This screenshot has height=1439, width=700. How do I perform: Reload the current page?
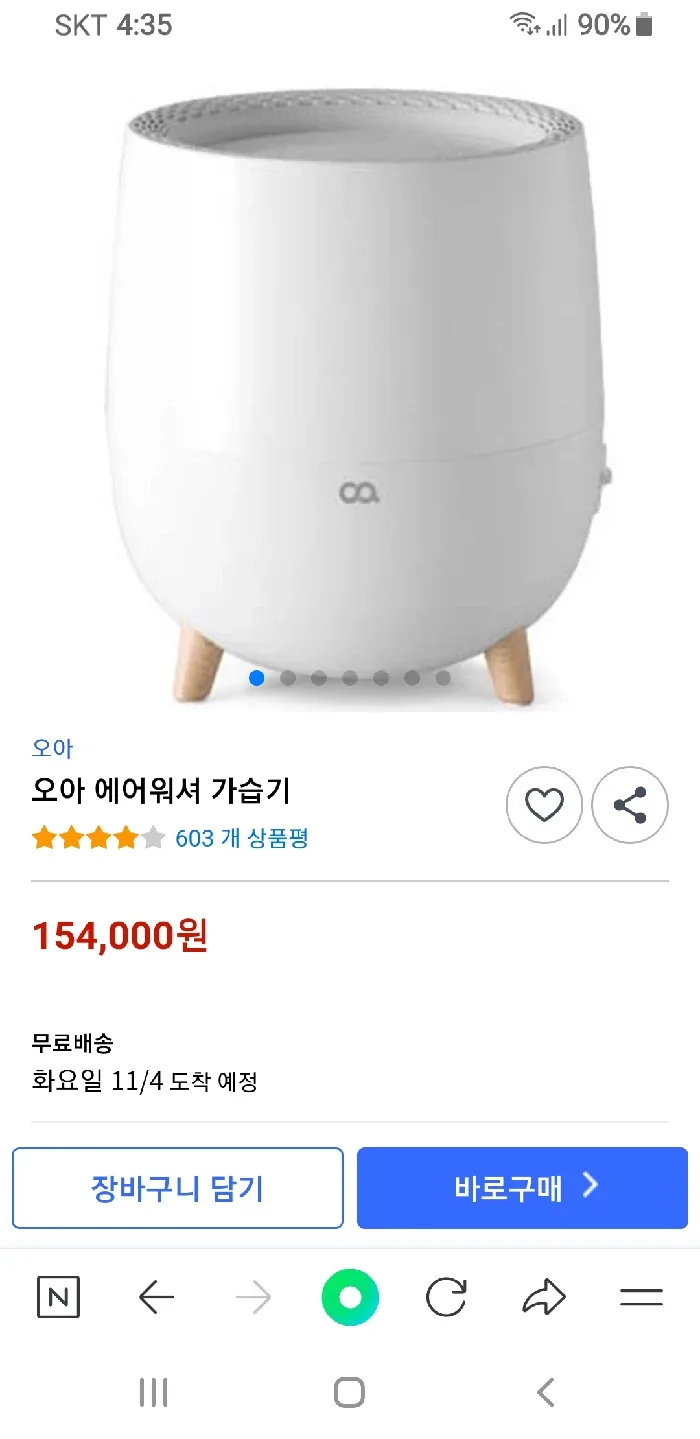[446, 1298]
